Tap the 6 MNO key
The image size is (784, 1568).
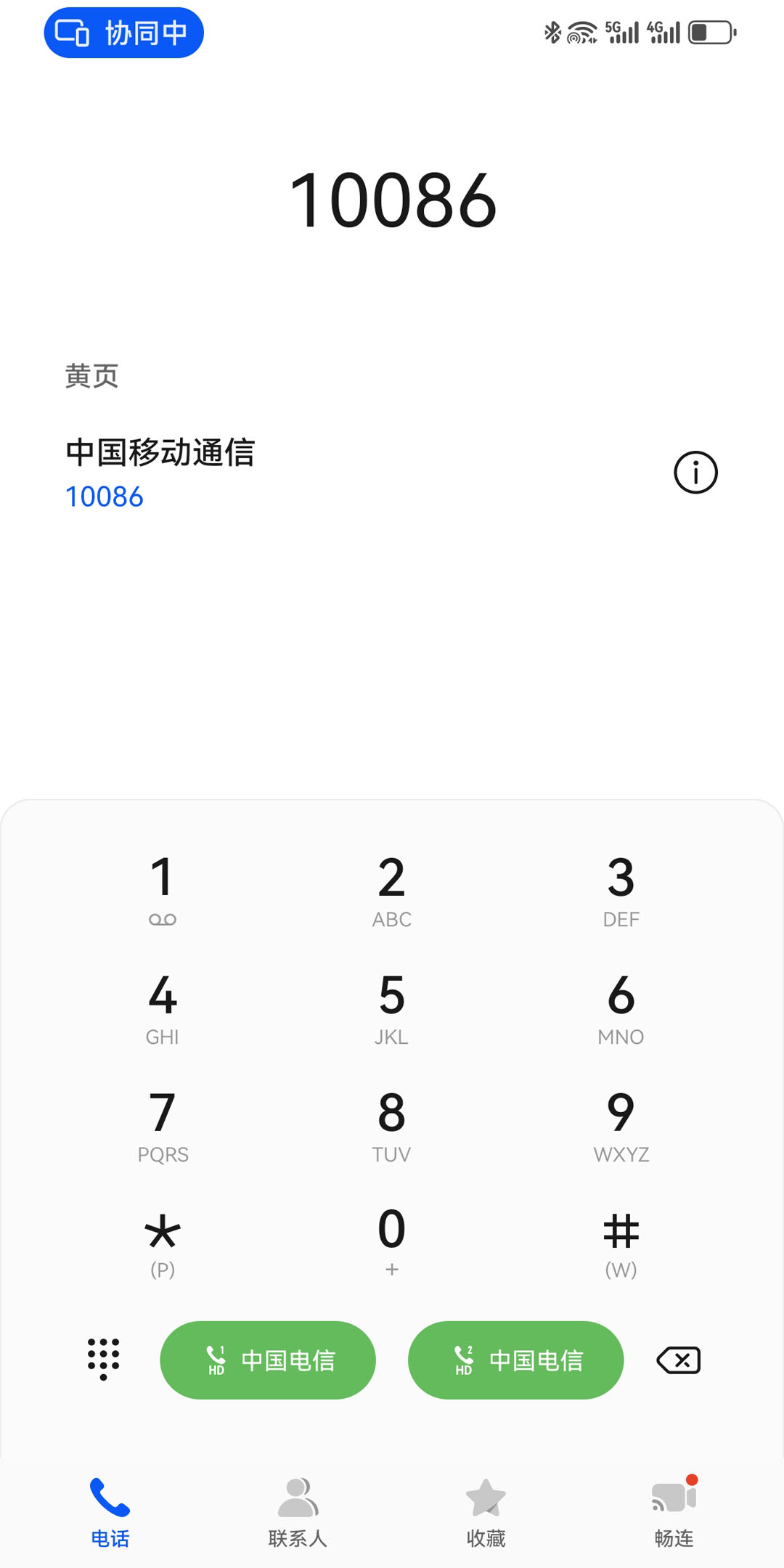tap(621, 1008)
